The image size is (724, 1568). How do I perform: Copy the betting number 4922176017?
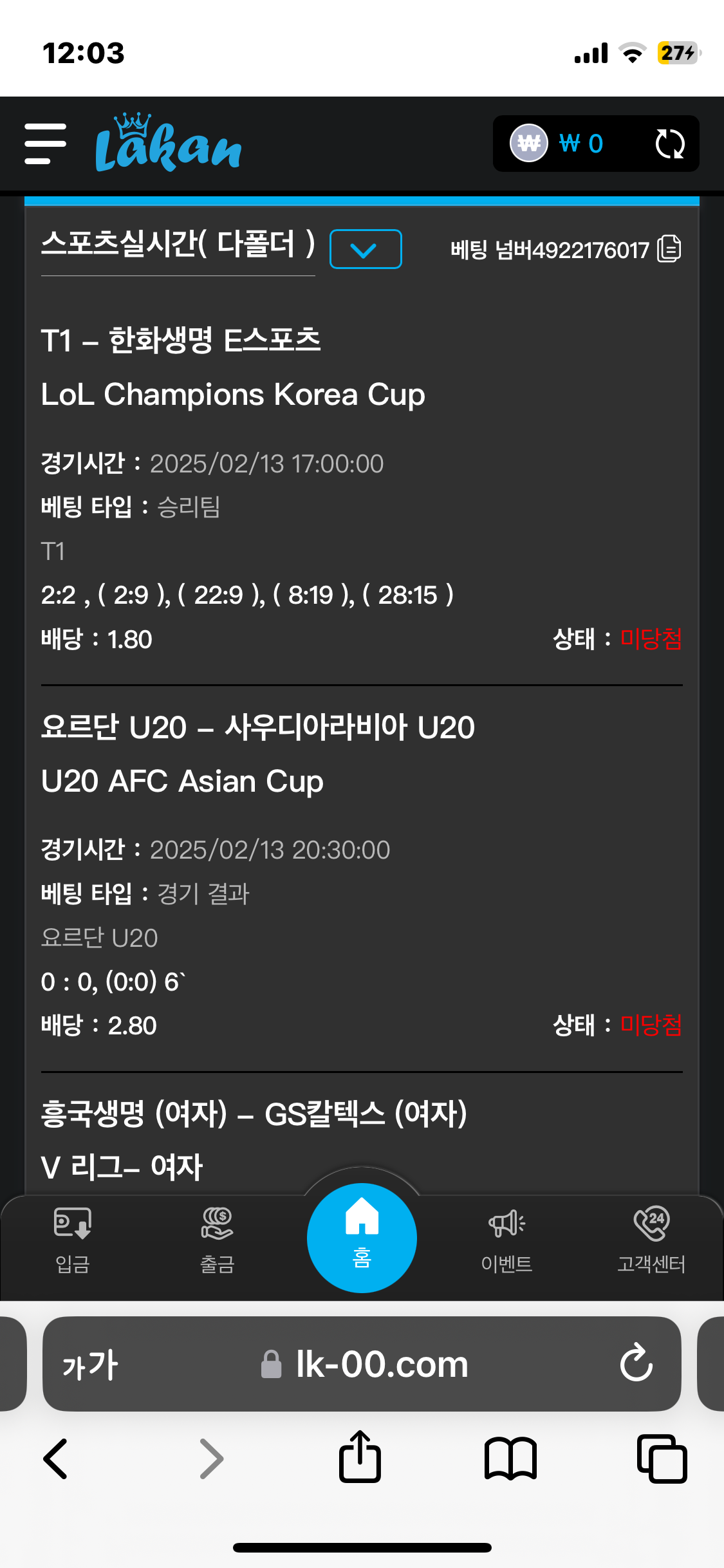pos(669,249)
